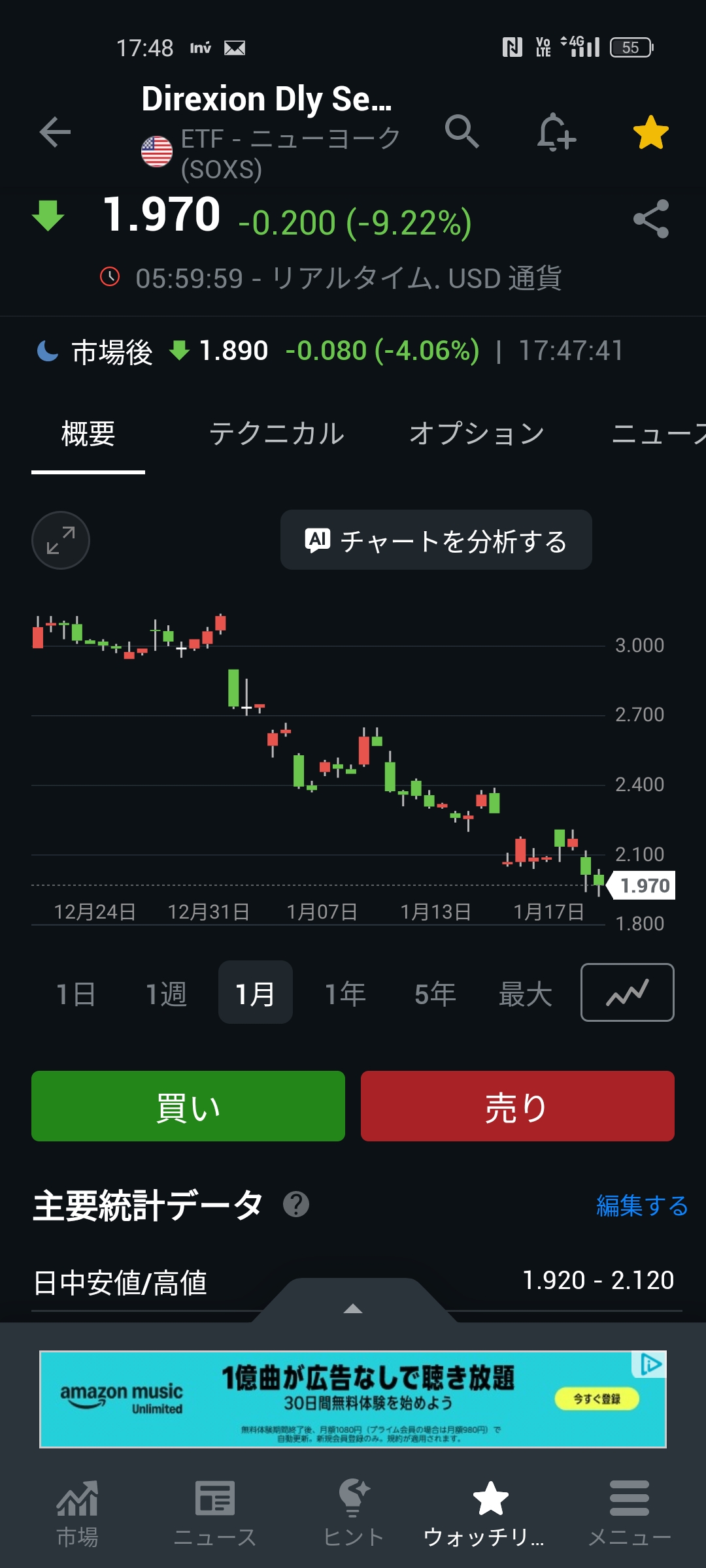Select the 5年 chart range
706x1568 pixels.
point(435,994)
